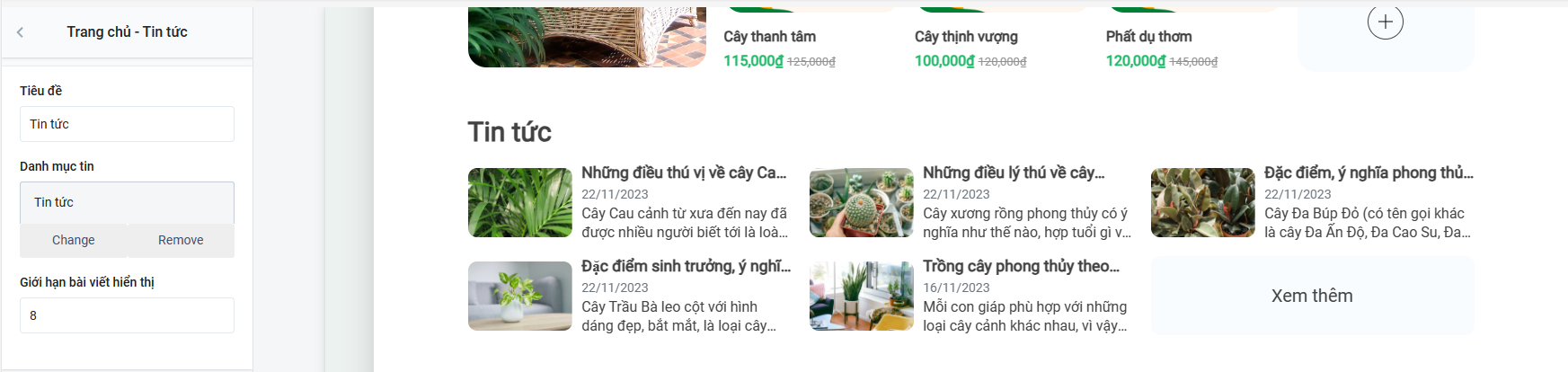
Task: Read the article Những điều lý thú về cây
Action: click(1013, 173)
